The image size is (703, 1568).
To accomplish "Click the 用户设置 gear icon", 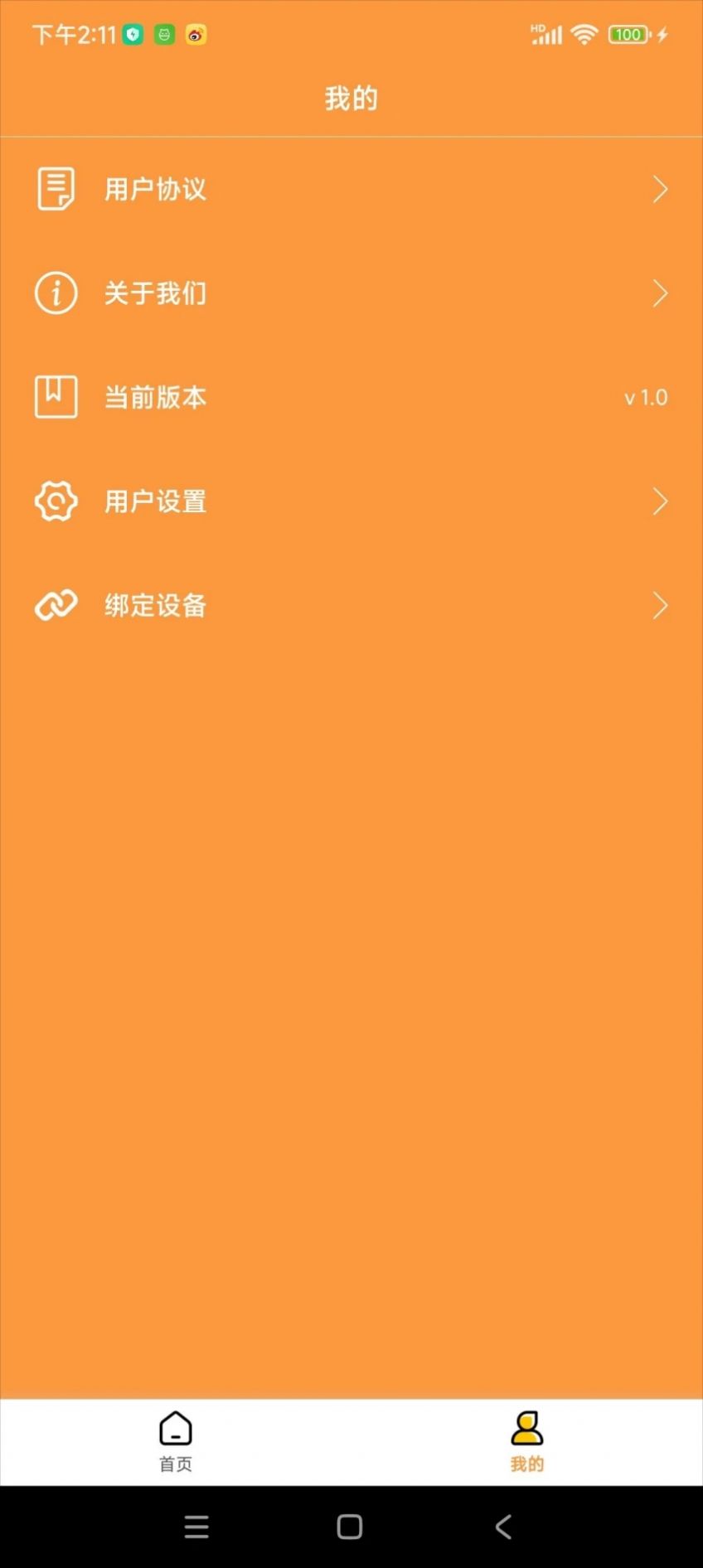I will (x=56, y=501).
